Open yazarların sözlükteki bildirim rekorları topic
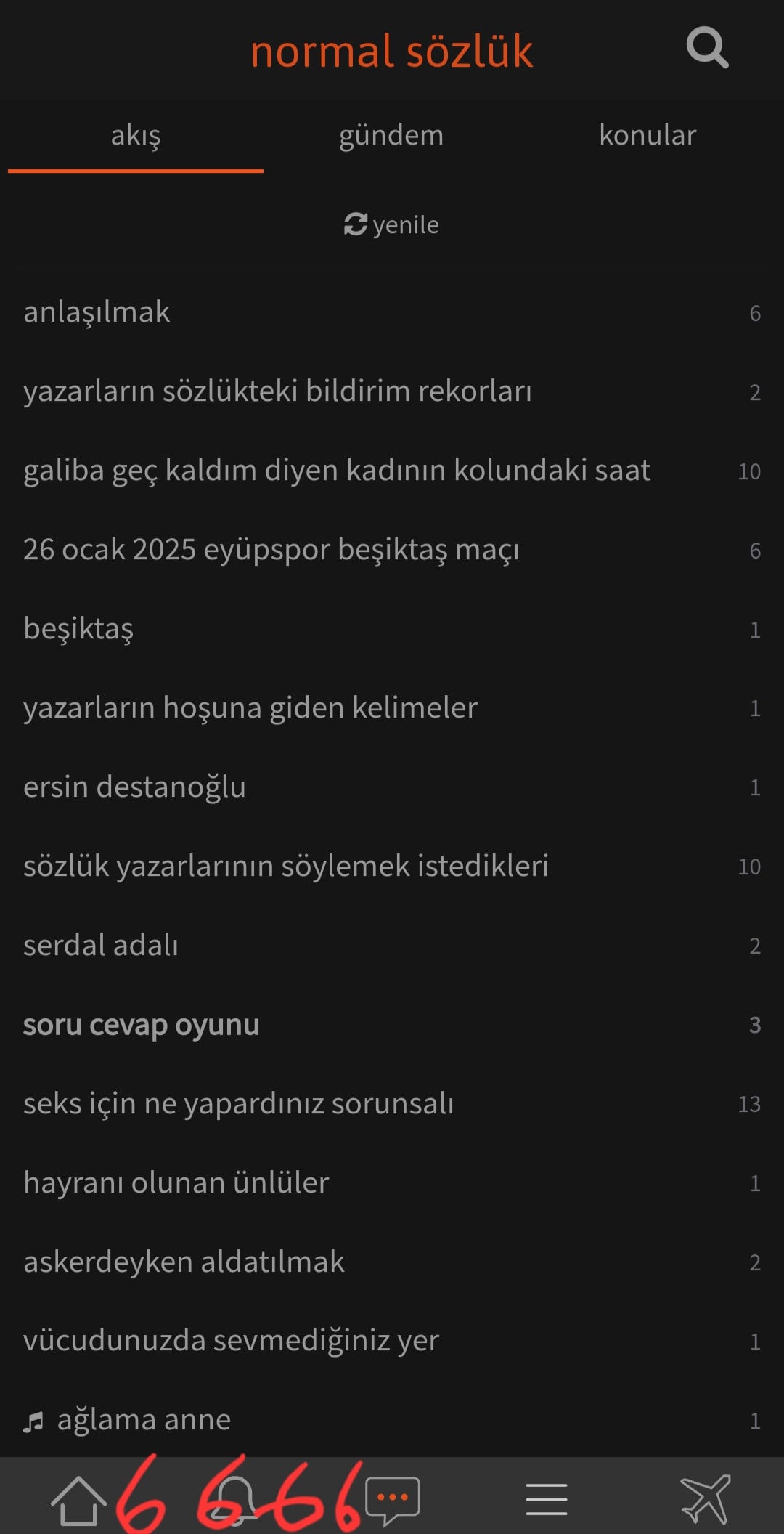 pyautogui.click(x=277, y=391)
